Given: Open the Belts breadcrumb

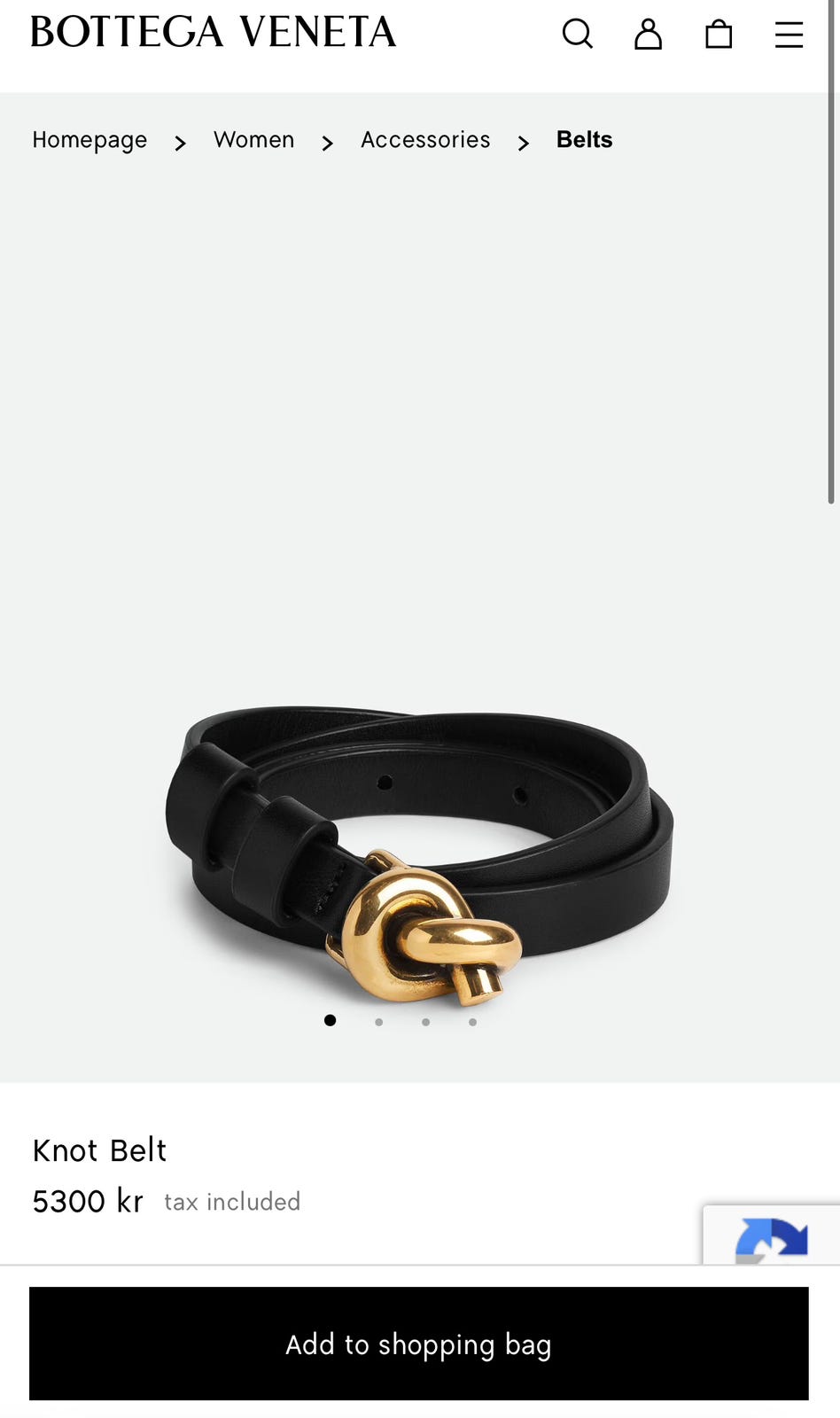Looking at the screenshot, I should tap(584, 140).
